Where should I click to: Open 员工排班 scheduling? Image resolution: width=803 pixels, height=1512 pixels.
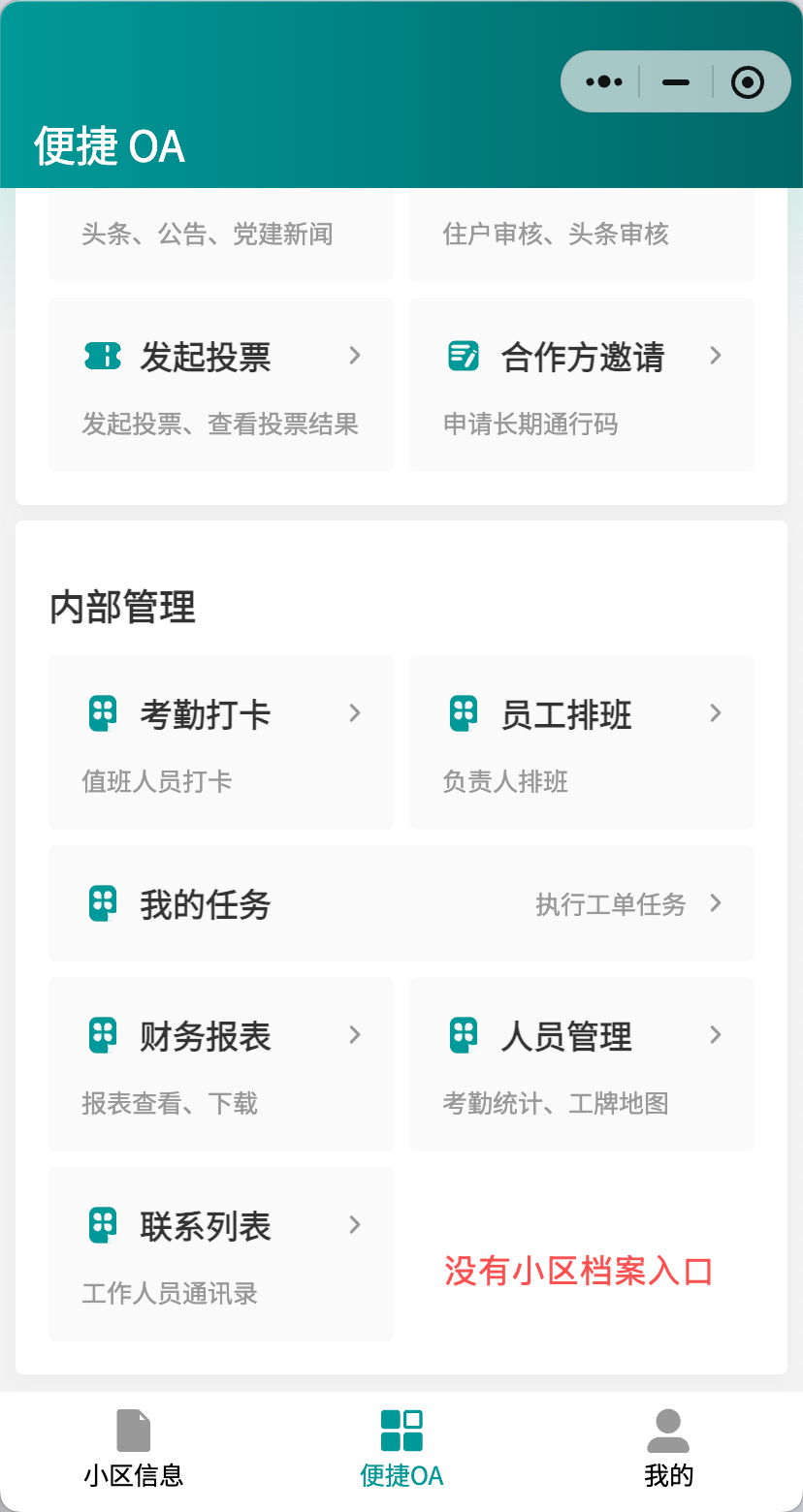click(582, 742)
